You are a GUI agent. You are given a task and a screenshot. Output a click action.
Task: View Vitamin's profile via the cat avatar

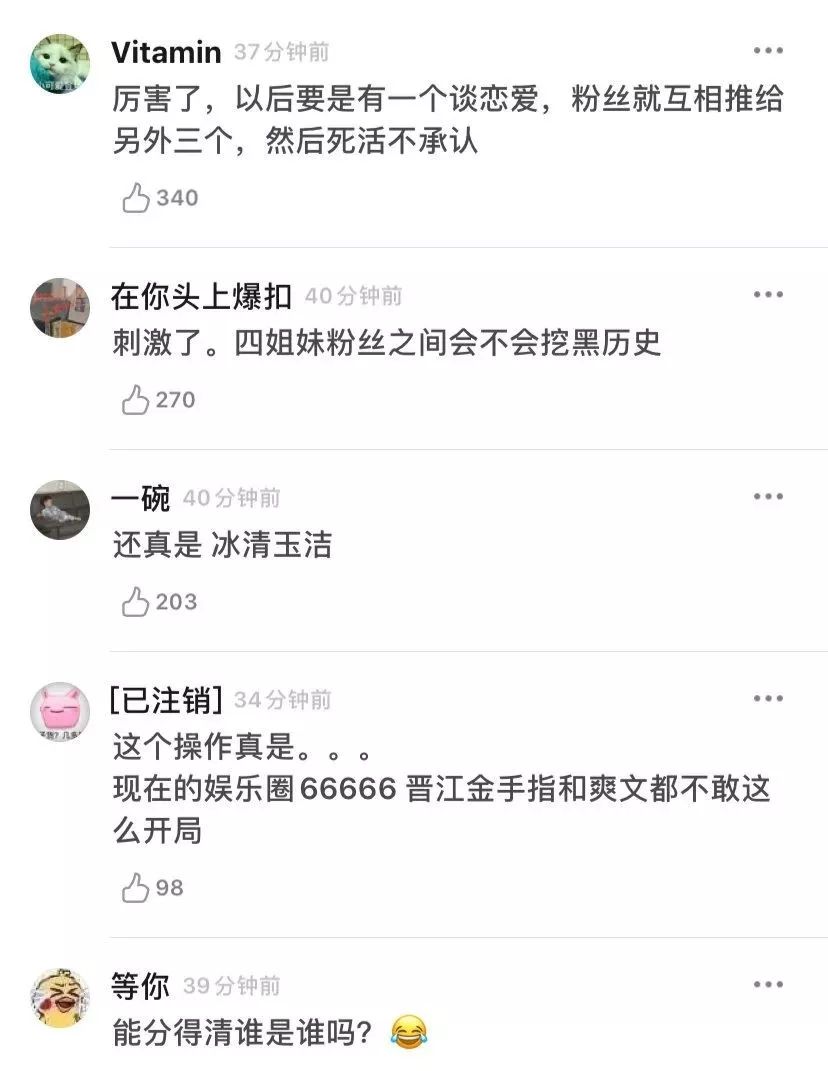coord(60,64)
